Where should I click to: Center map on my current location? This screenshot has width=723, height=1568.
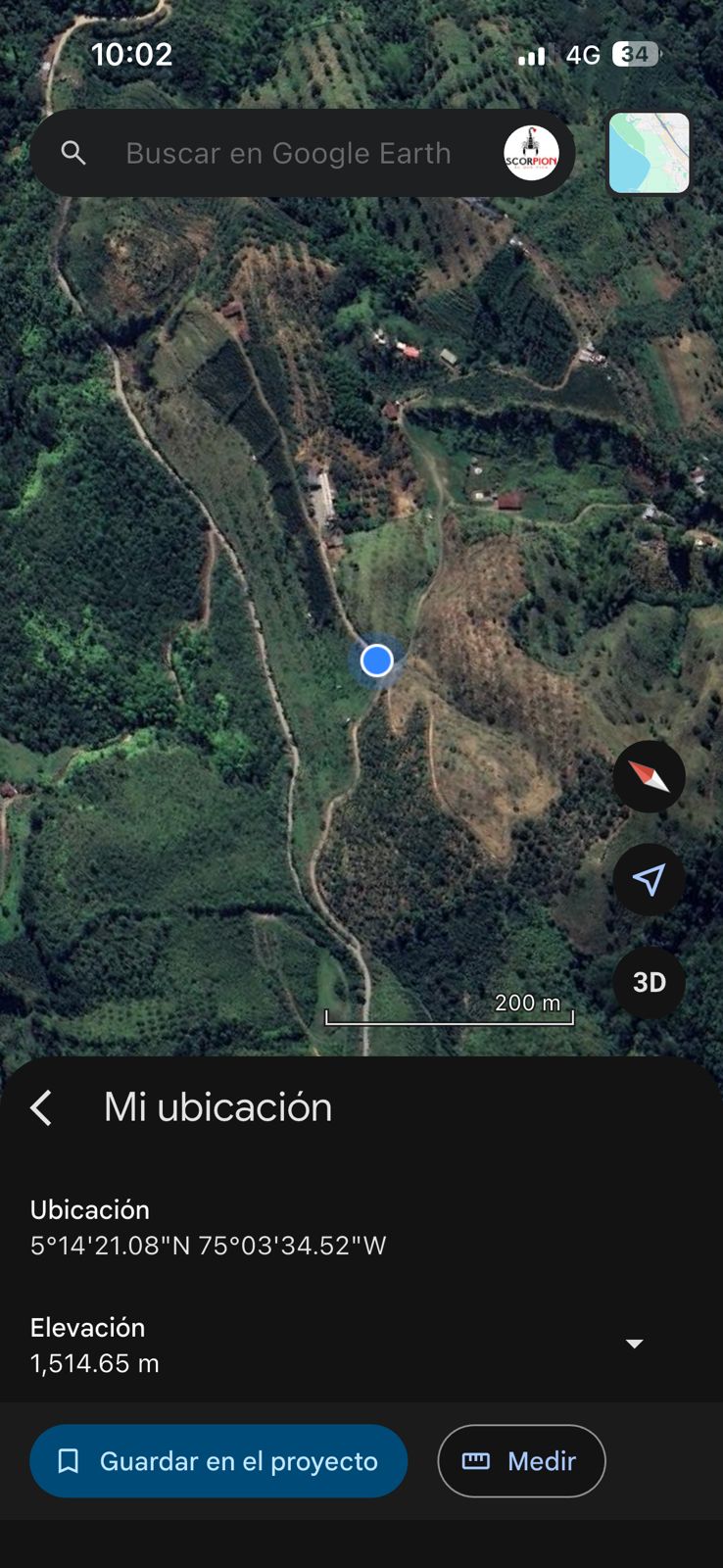(649, 880)
